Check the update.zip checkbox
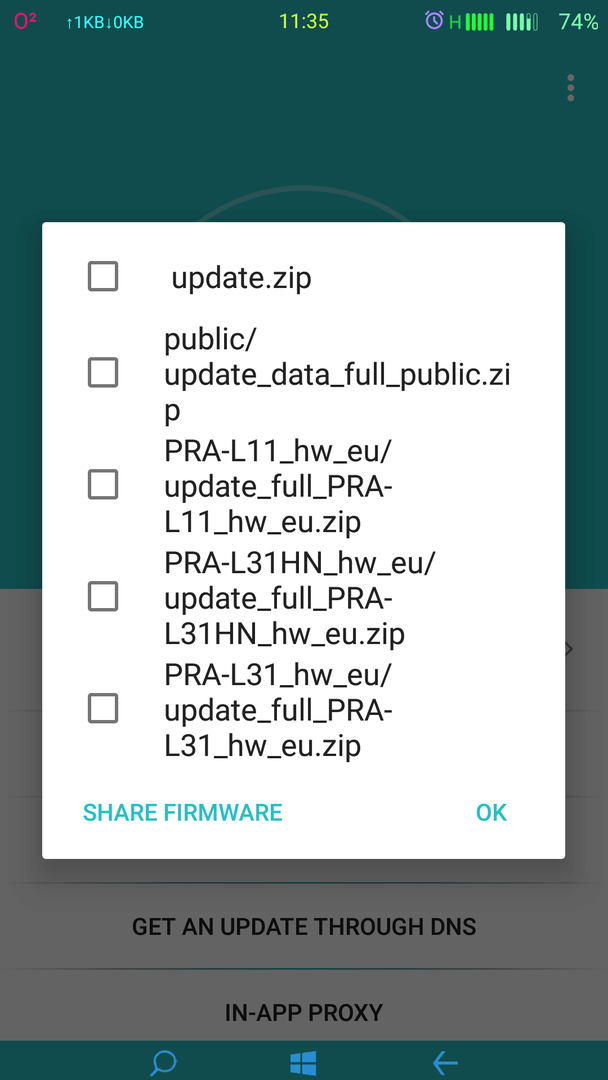Screen dimensions: 608x1080 (x=103, y=276)
